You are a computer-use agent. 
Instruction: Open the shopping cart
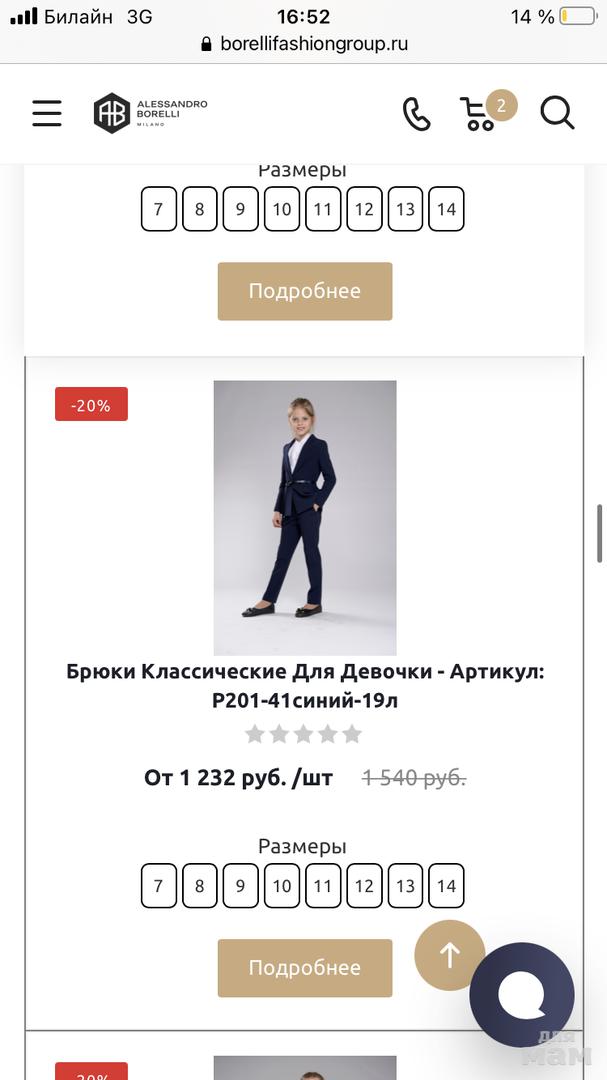pyautogui.click(x=479, y=114)
